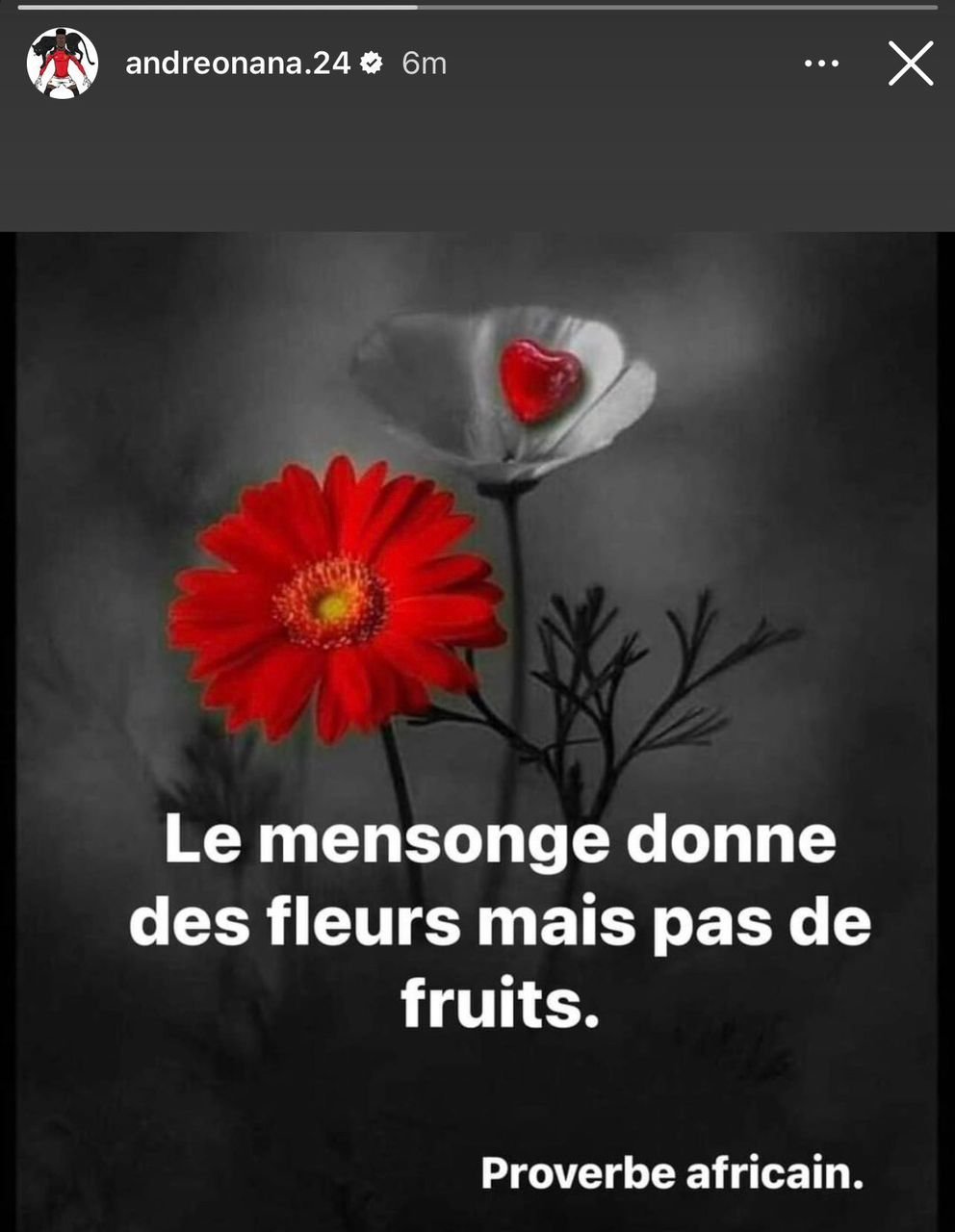955x1232 pixels.
Task: Tap the andreonana.24 username
Action: (x=238, y=64)
